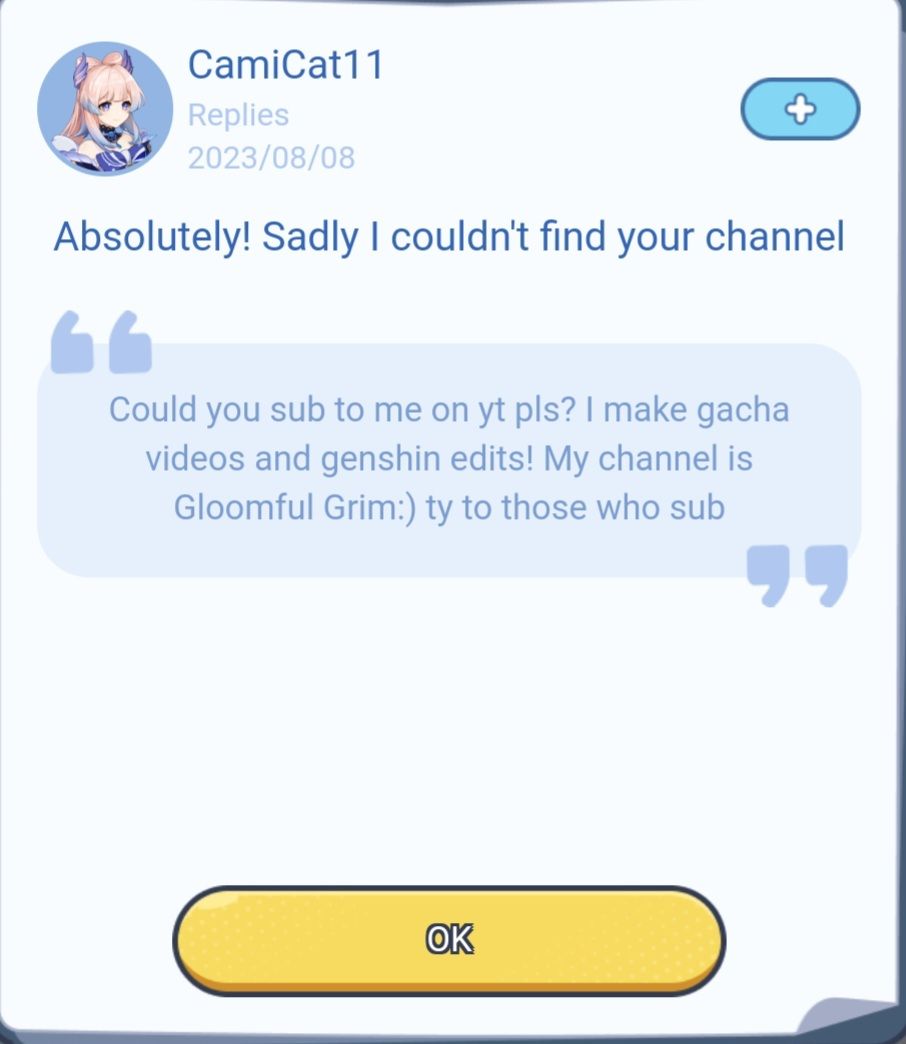Open CamiCat11's profile avatar

point(105,109)
